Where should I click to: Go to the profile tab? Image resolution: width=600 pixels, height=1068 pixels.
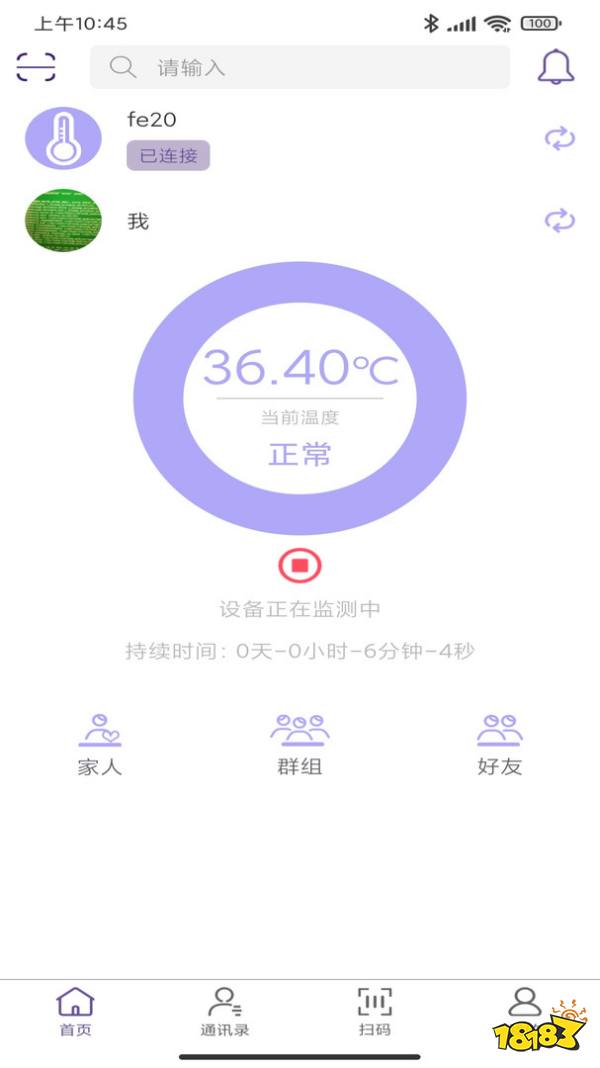(524, 1005)
